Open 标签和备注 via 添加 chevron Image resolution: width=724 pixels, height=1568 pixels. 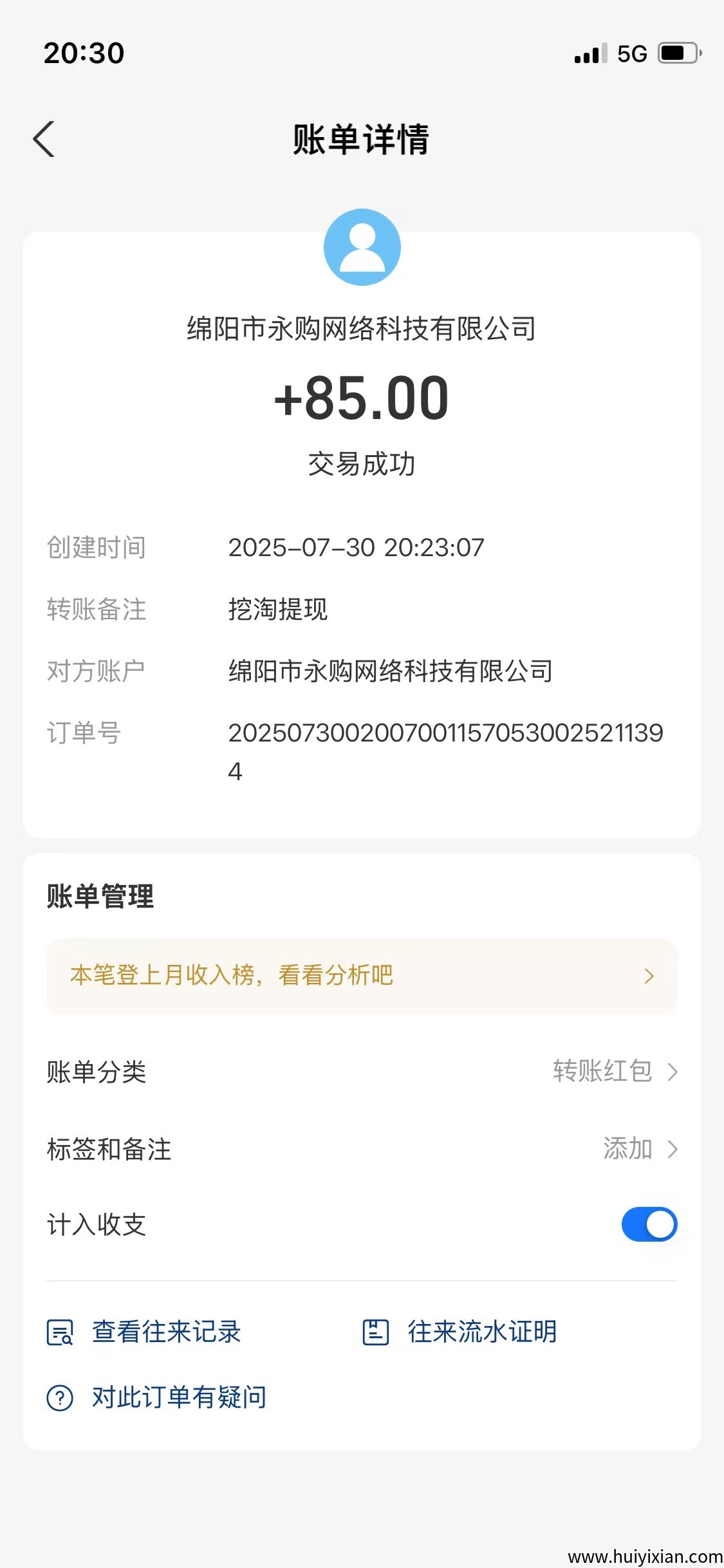(x=644, y=1148)
